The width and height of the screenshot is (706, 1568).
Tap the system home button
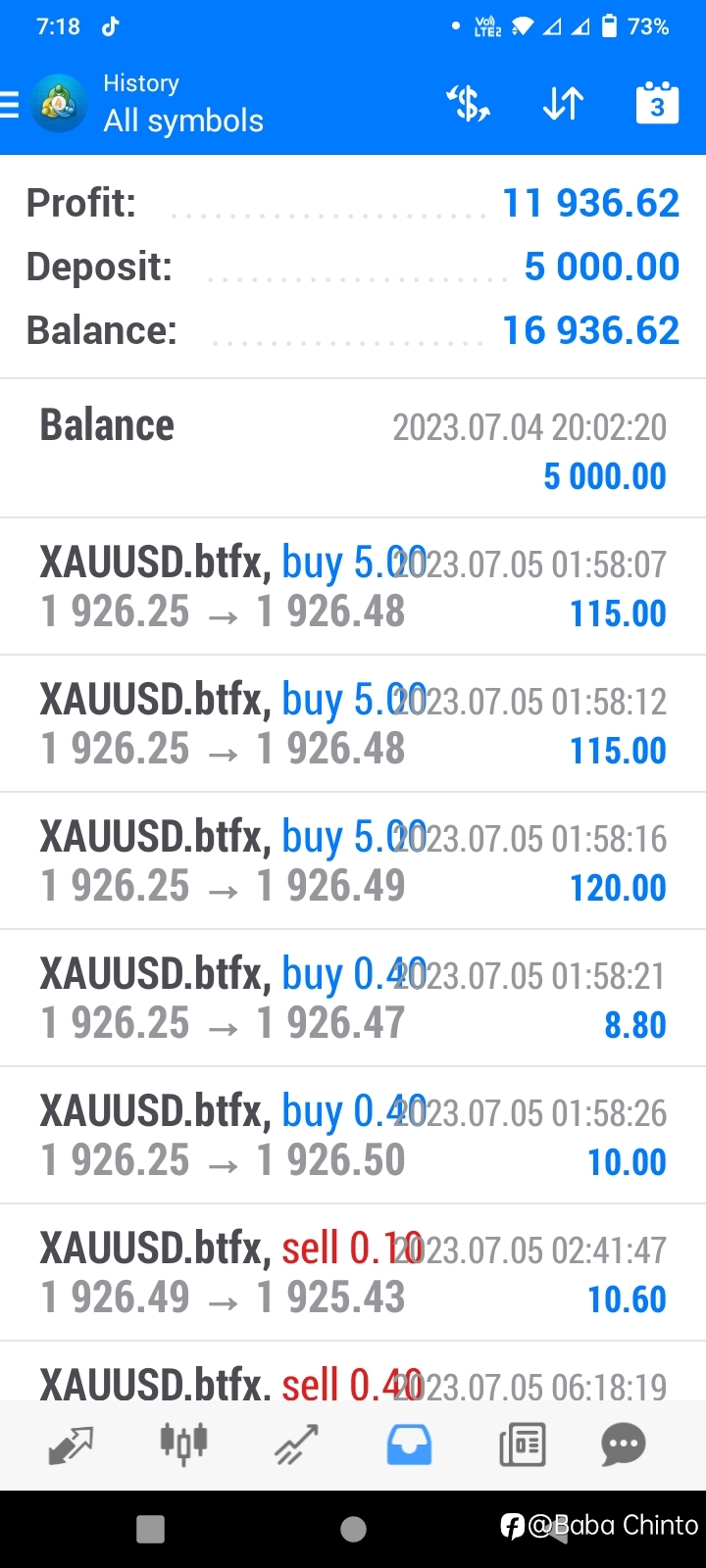click(x=353, y=1529)
